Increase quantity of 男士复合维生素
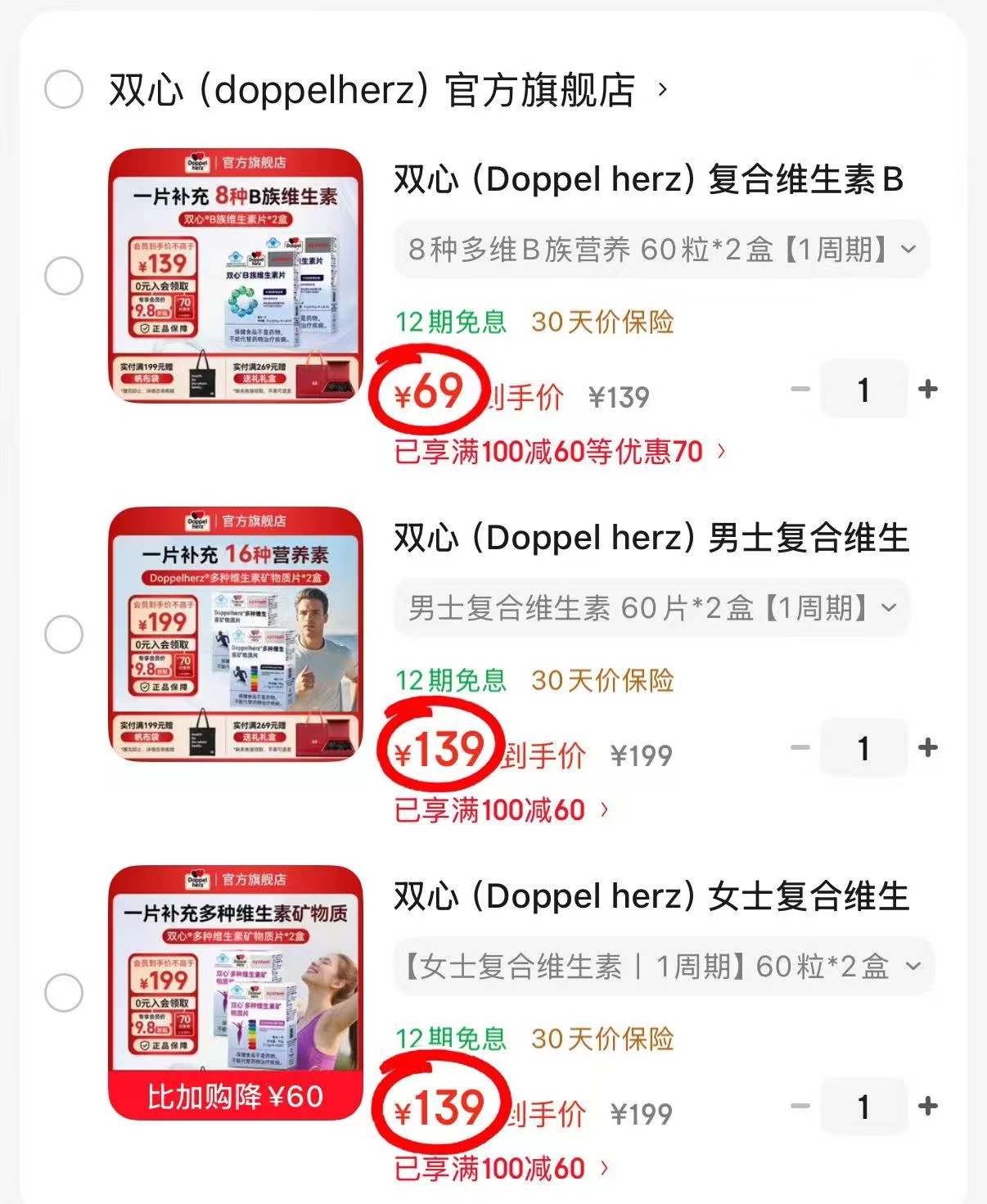Image resolution: width=987 pixels, height=1204 pixels. click(928, 747)
